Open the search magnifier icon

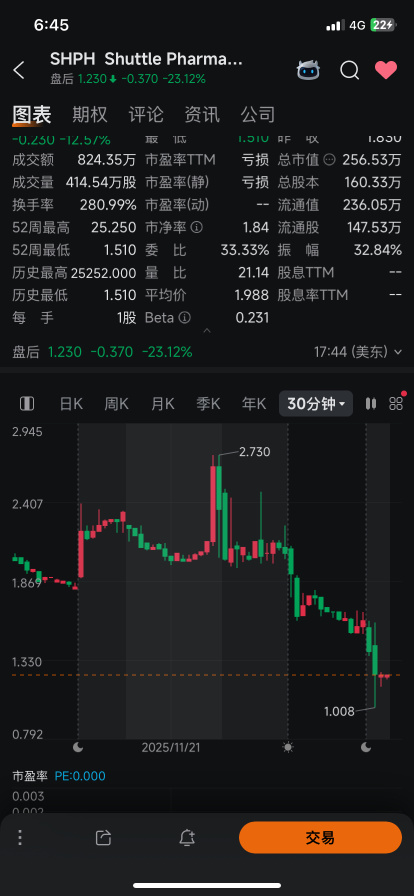click(349, 70)
